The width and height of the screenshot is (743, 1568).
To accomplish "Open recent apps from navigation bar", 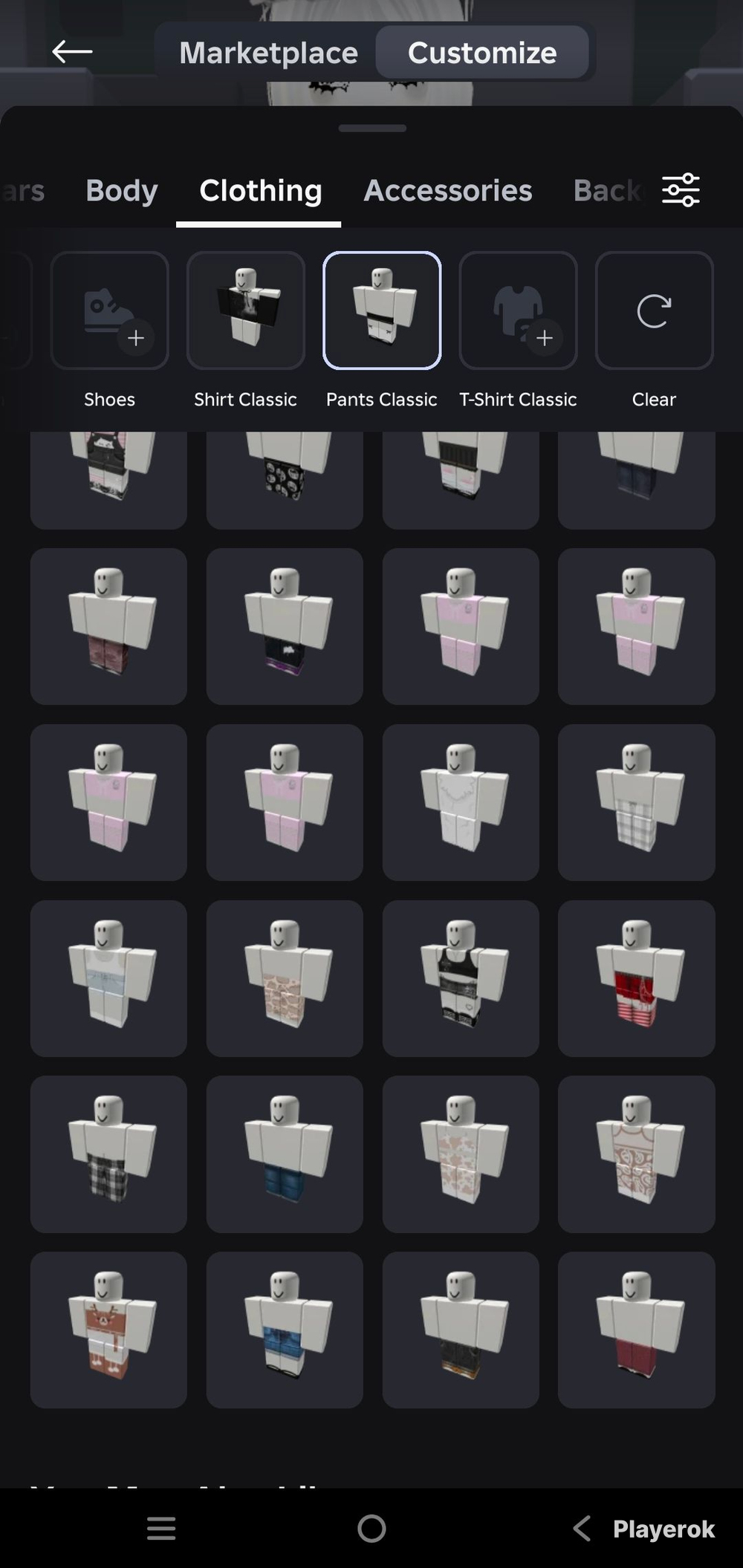I will point(161,1529).
